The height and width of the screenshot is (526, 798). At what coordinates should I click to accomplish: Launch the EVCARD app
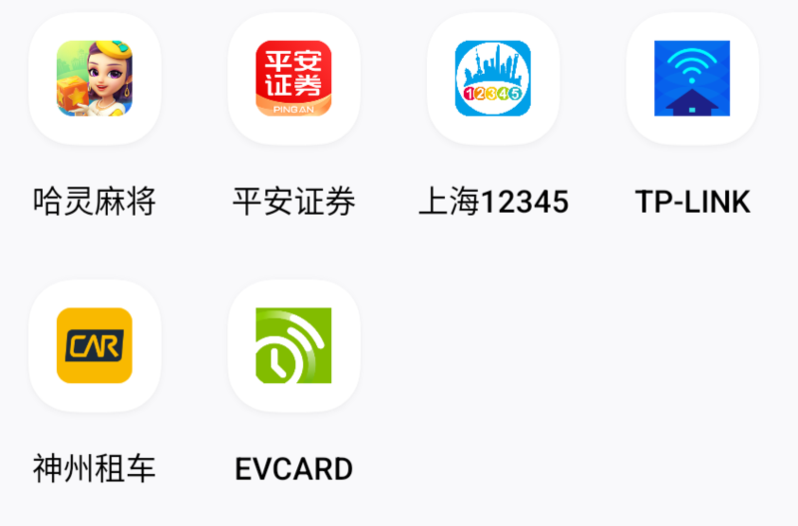[294, 345]
